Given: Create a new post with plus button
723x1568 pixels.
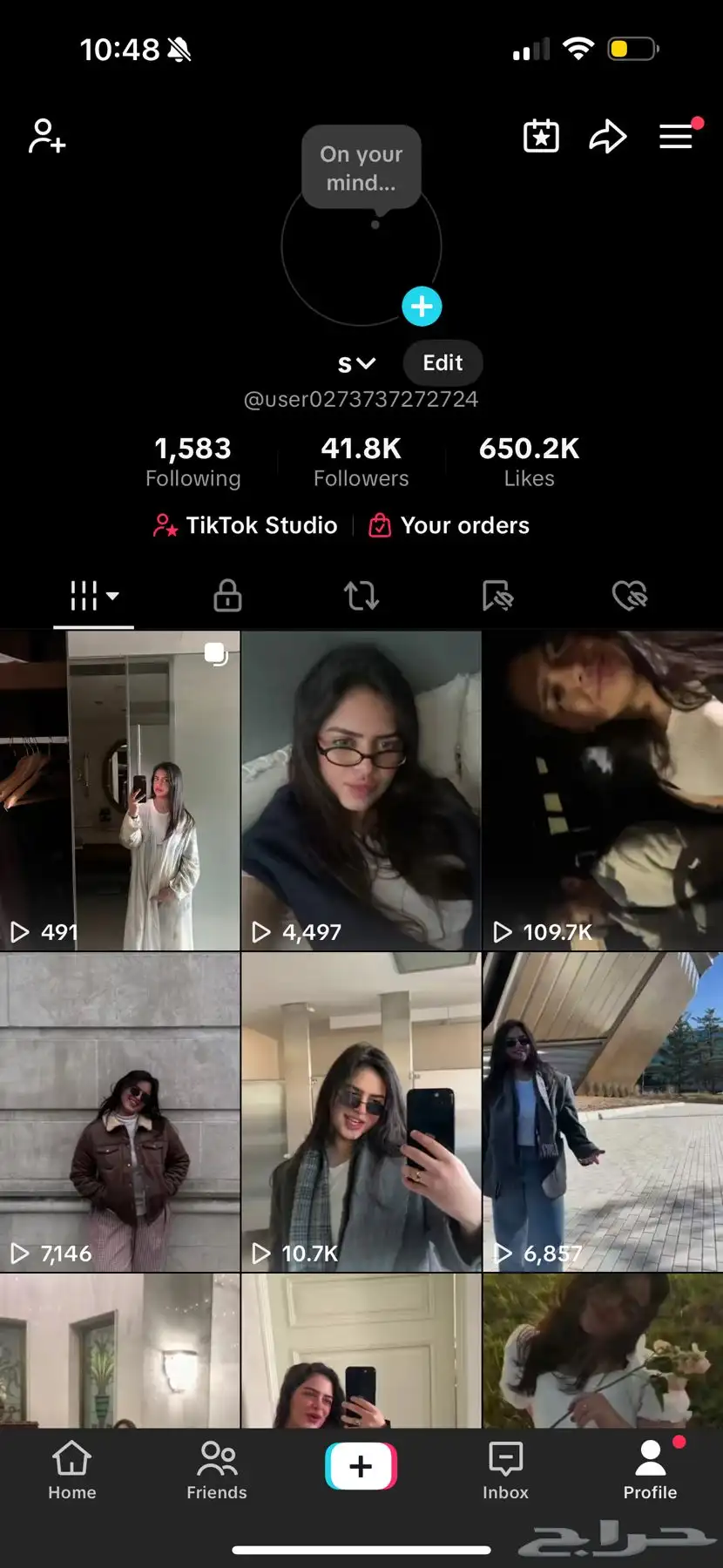Looking at the screenshot, I should click(x=361, y=1466).
